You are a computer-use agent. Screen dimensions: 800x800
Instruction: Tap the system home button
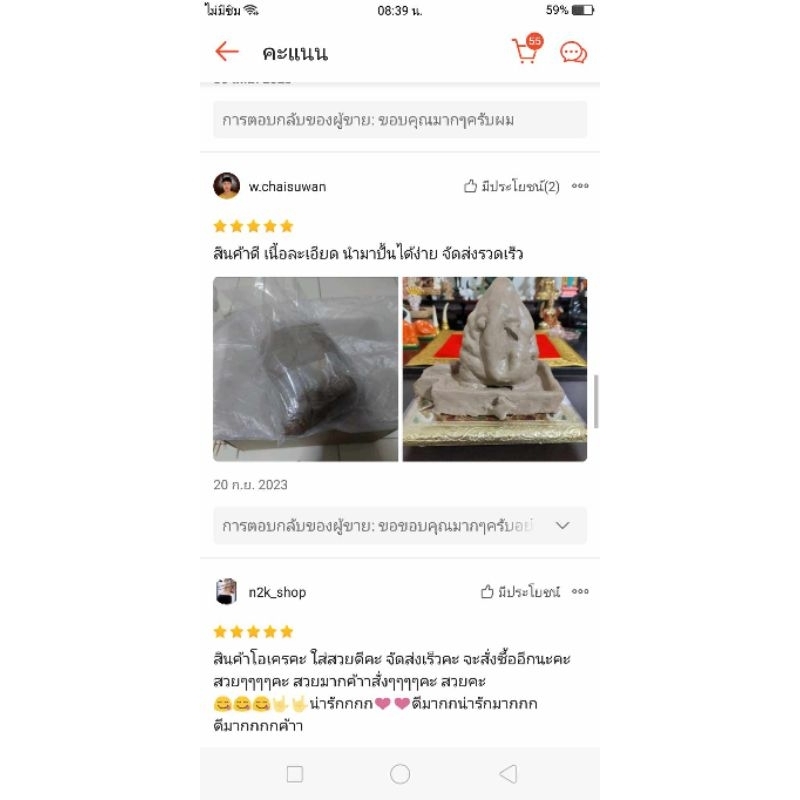[399, 773]
